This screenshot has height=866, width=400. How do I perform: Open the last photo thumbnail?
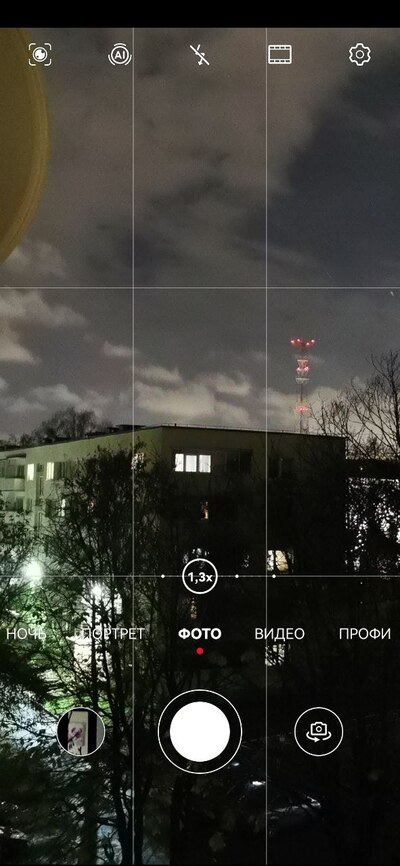tap(81, 731)
